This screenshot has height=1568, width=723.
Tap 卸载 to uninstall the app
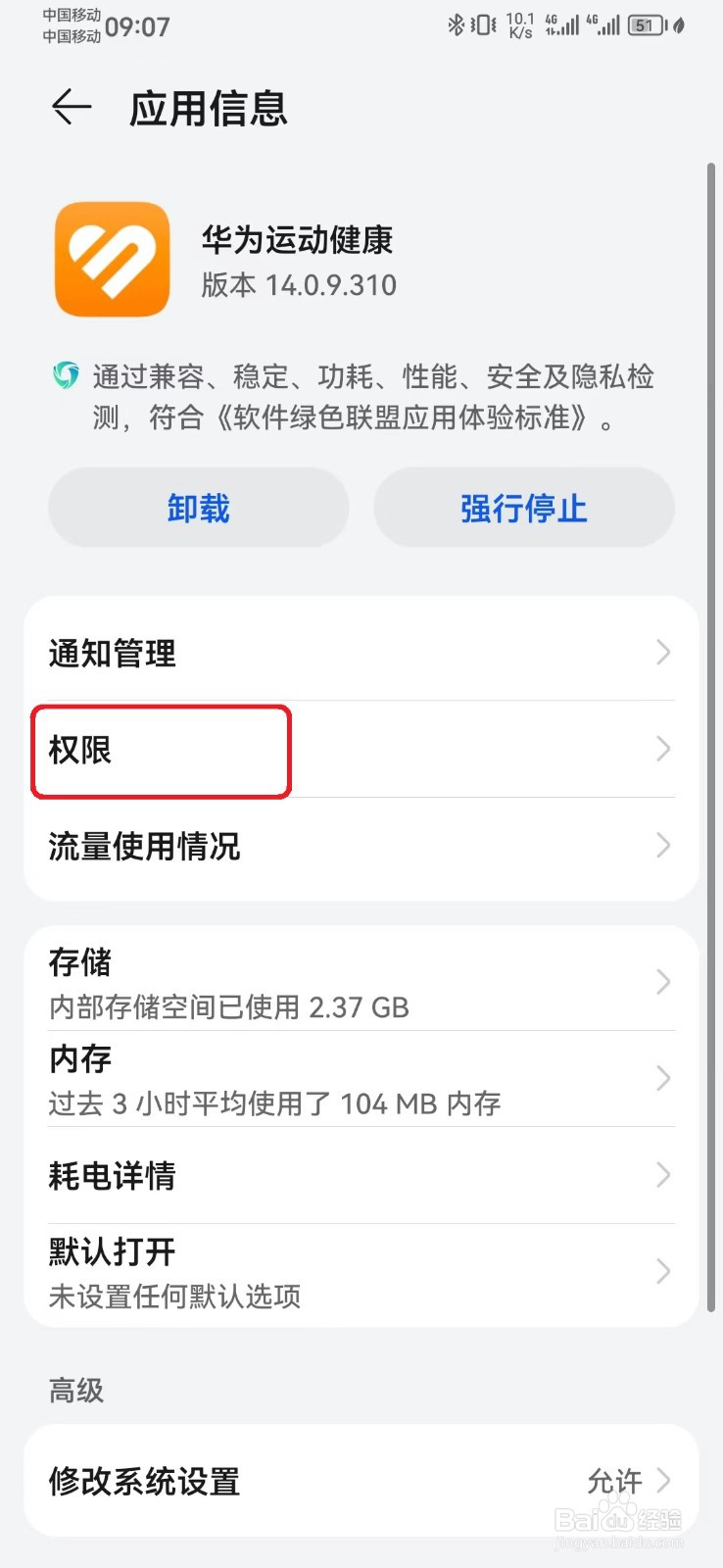[x=198, y=507]
